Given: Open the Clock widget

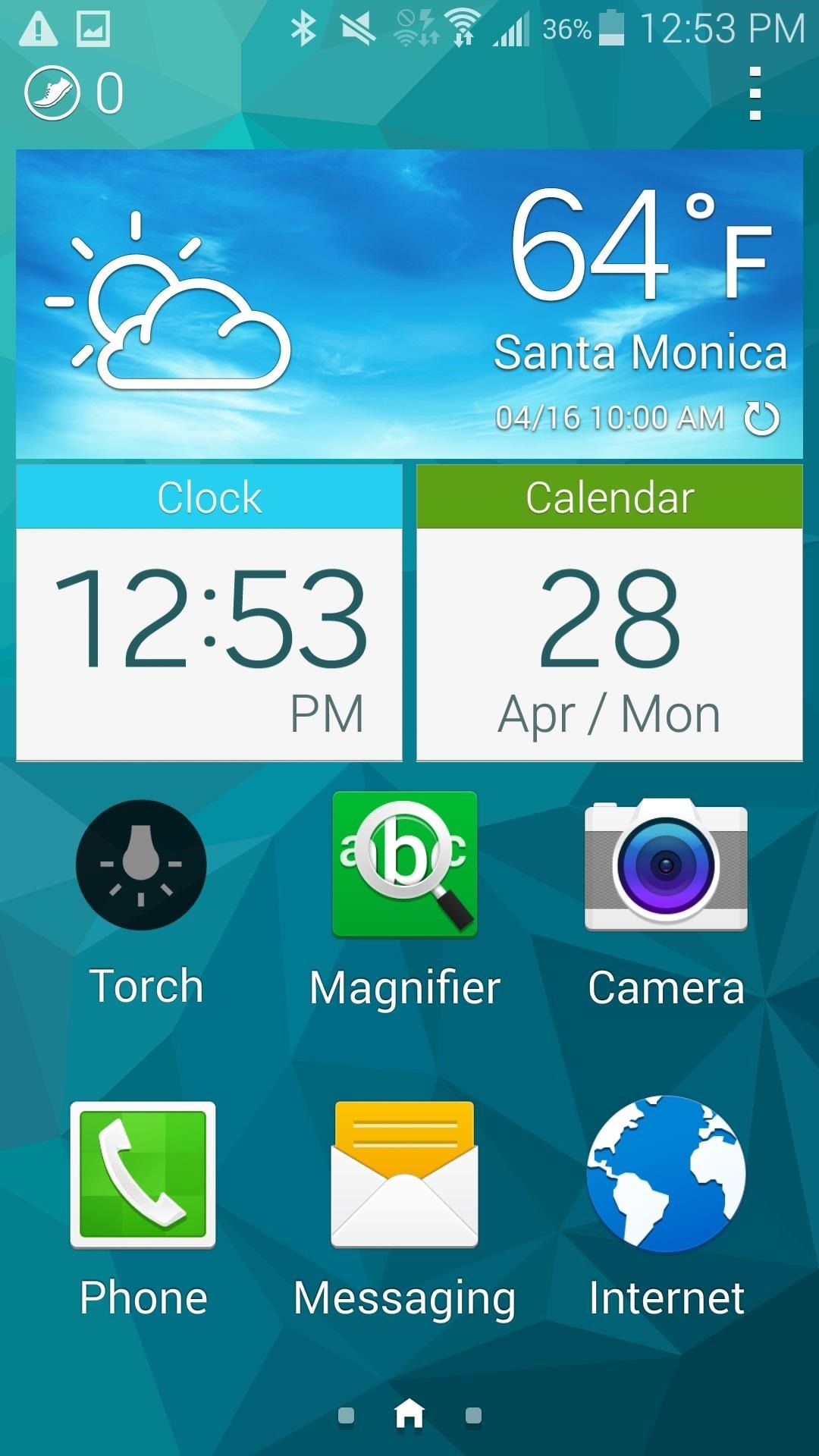Looking at the screenshot, I should coord(209,613).
